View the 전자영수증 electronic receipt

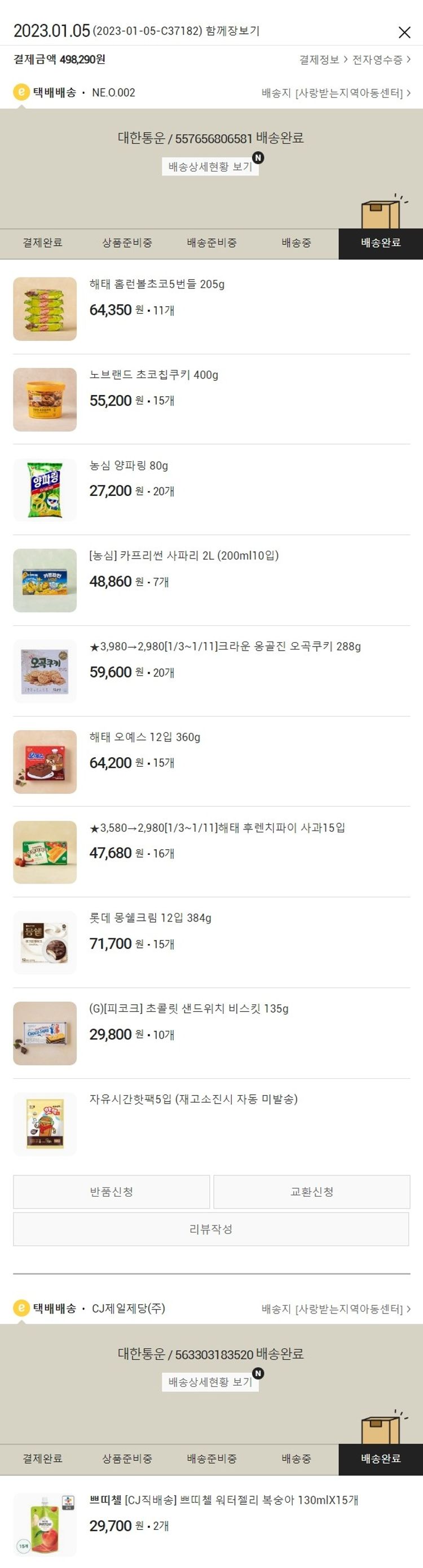pos(380,60)
